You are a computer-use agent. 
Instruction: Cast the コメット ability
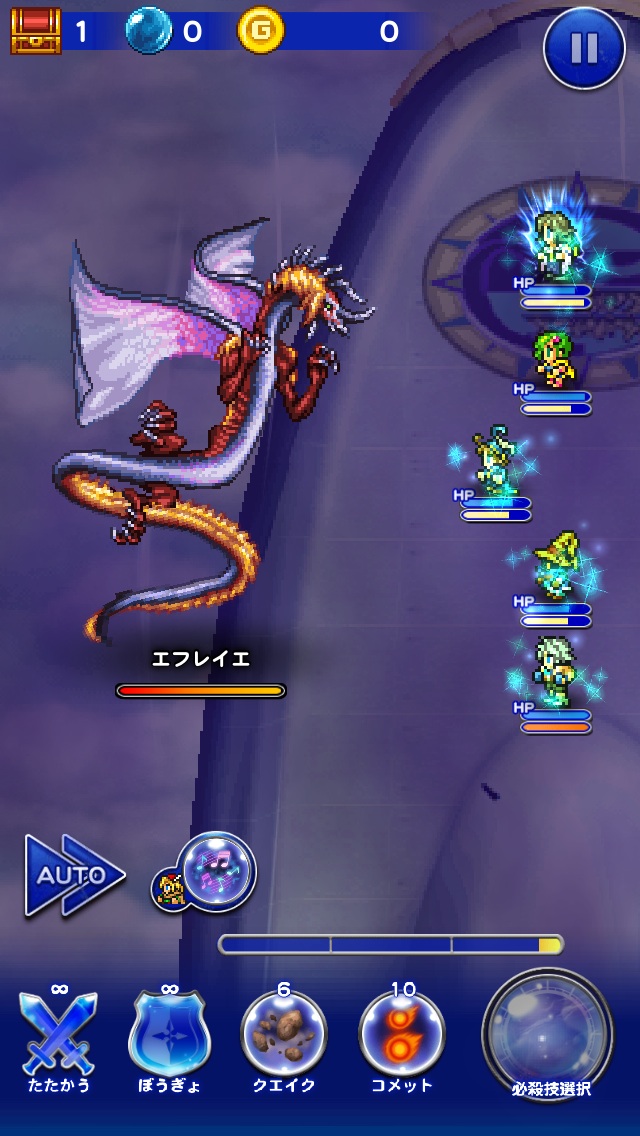click(x=402, y=1036)
